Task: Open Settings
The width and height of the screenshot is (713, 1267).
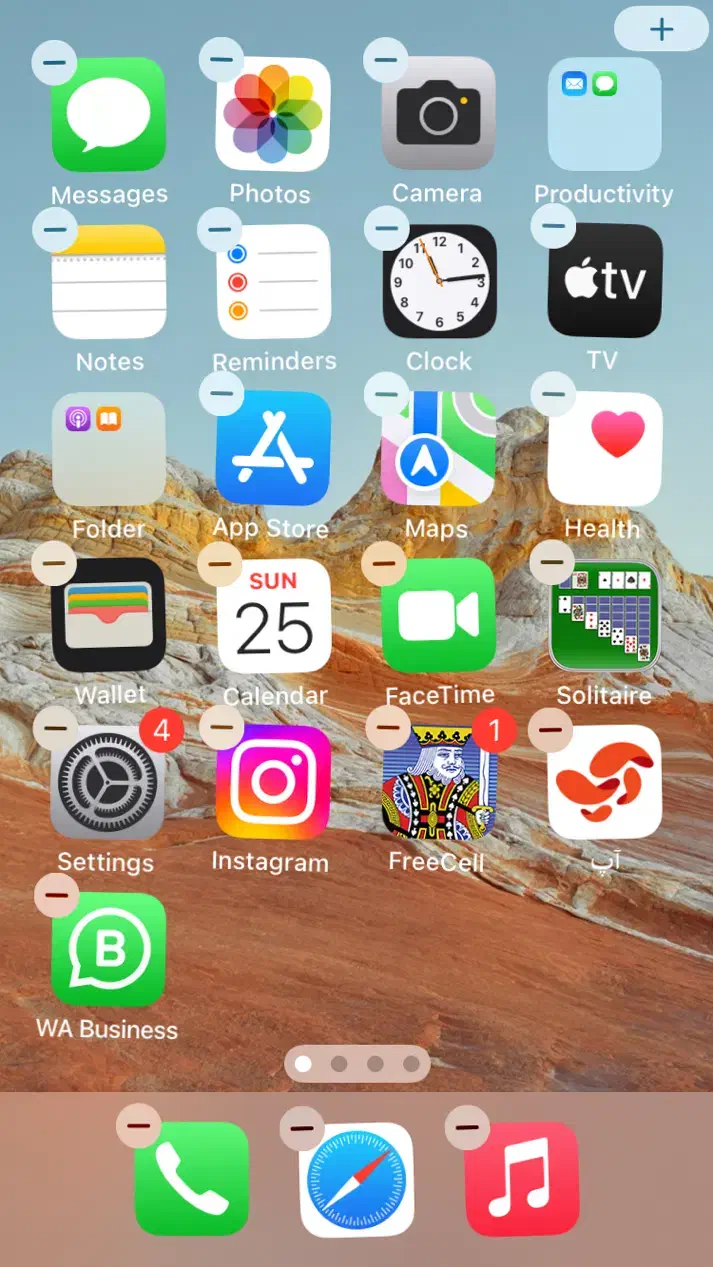Action: (x=108, y=782)
